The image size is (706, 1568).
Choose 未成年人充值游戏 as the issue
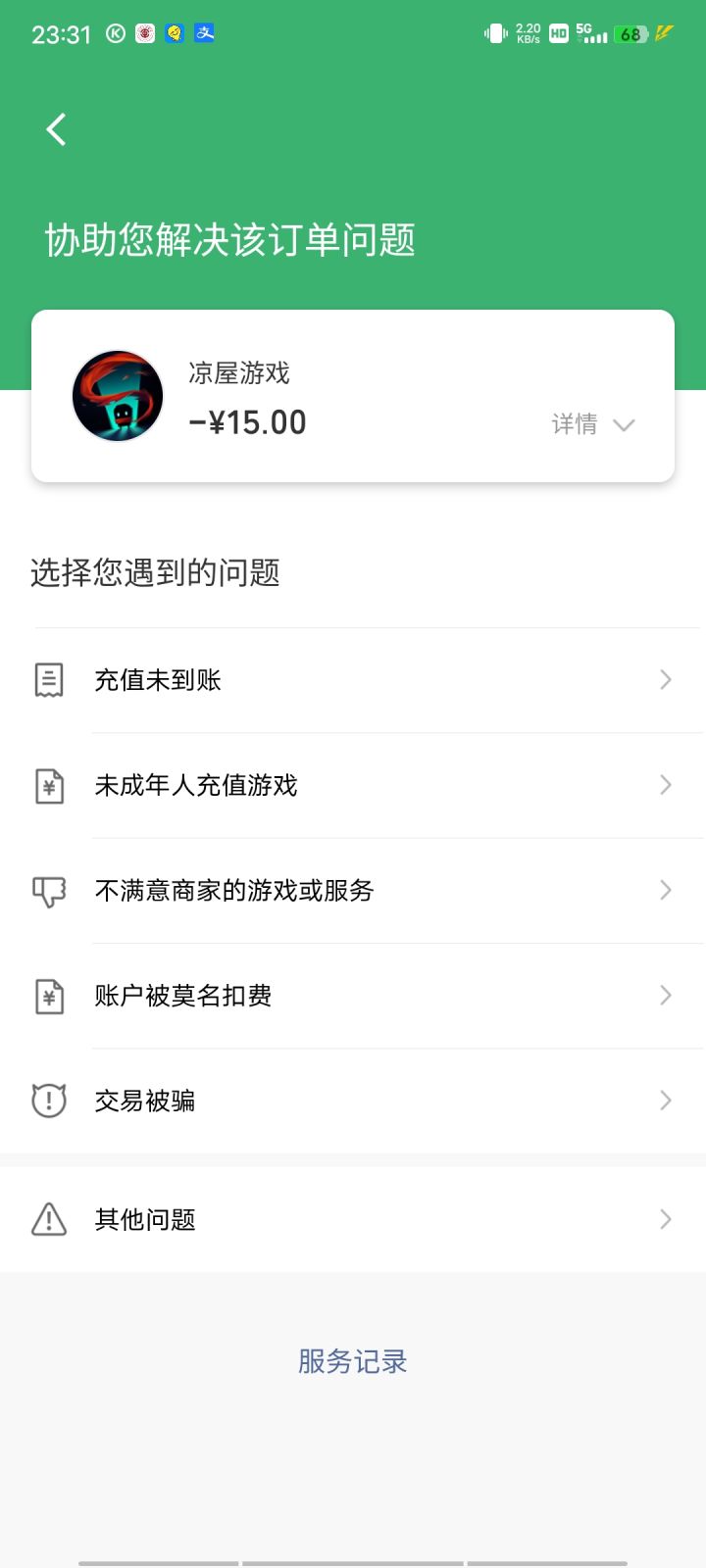click(353, 785)
